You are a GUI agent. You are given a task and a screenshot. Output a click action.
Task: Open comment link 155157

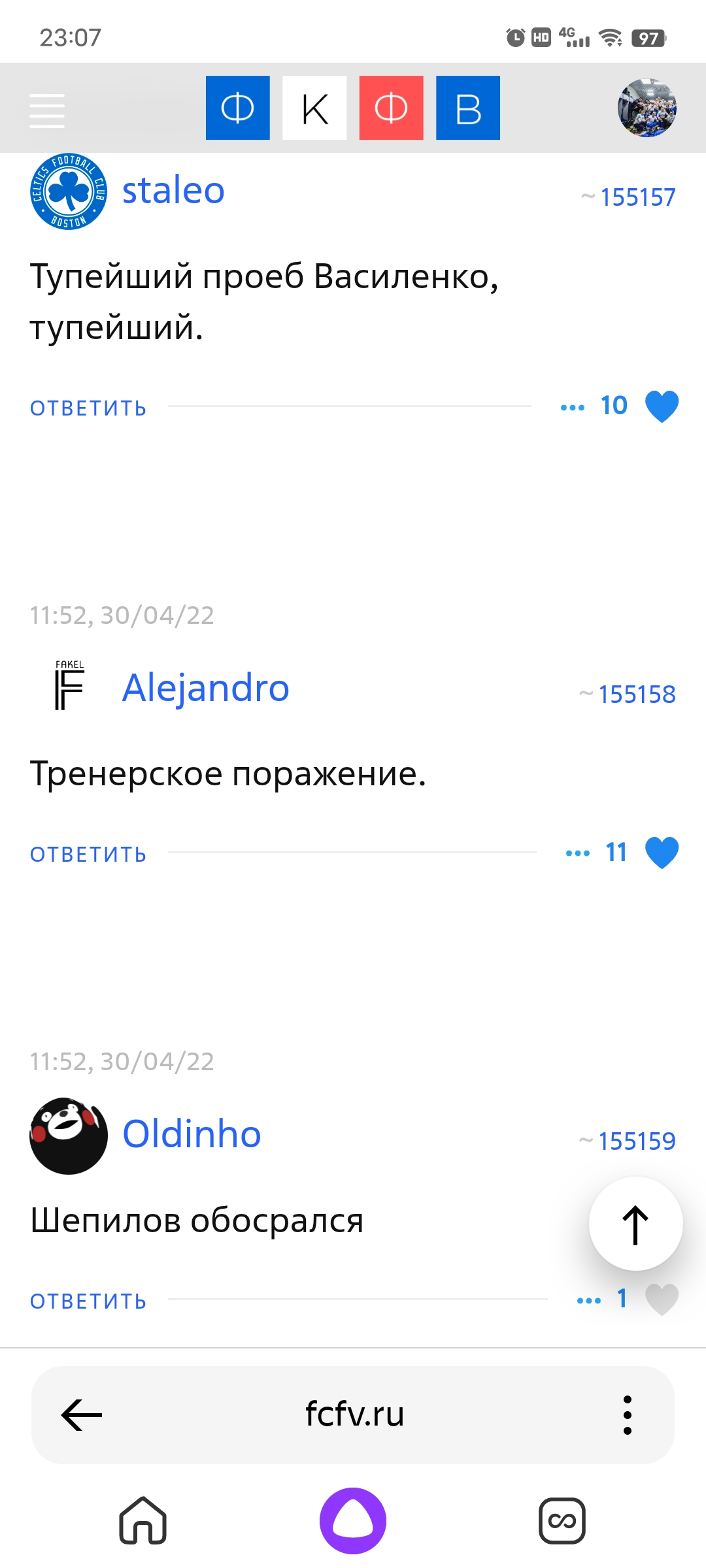tap(637, 197)
